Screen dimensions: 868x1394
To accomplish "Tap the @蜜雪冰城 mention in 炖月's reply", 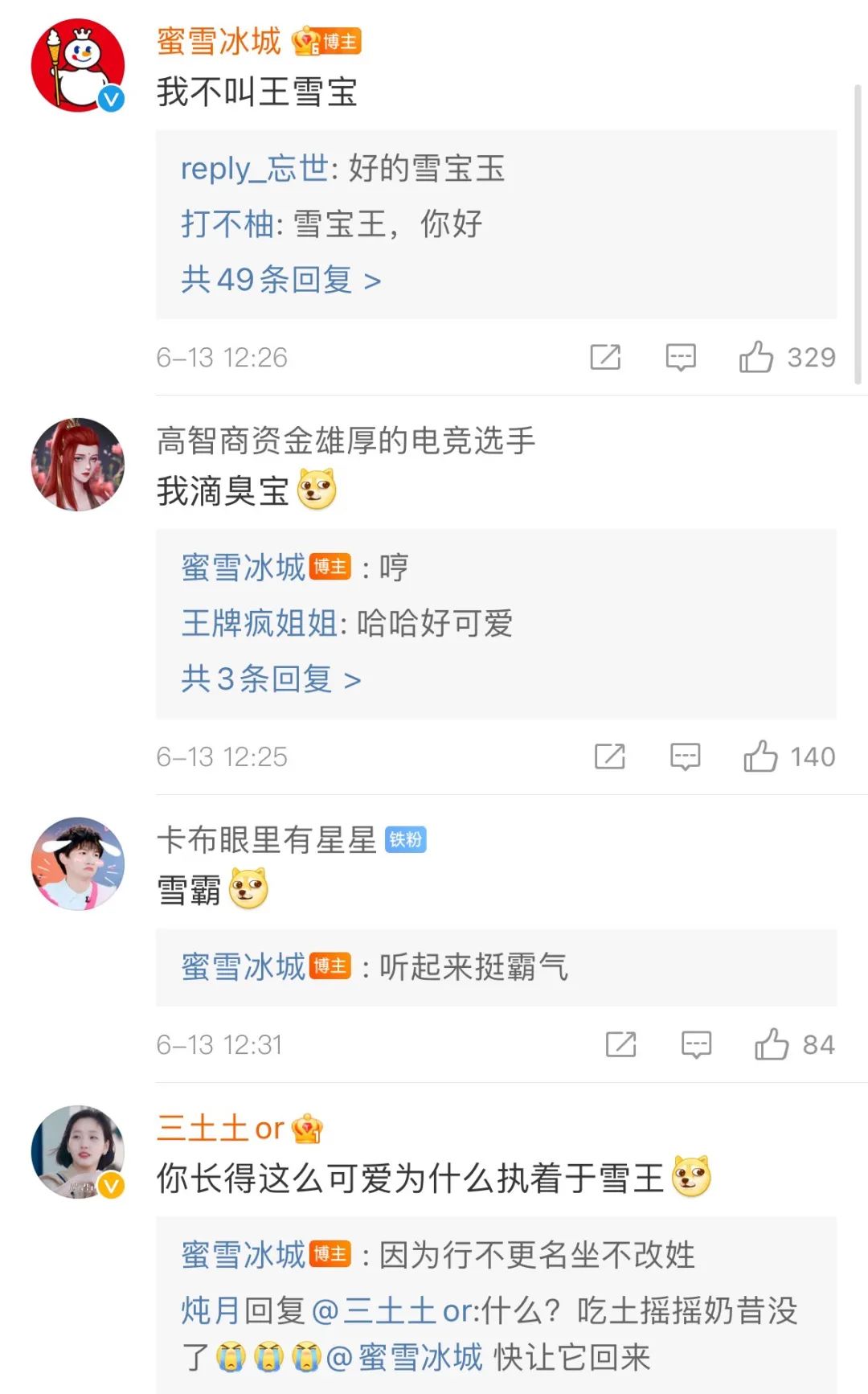I will tap(405, 1357).
